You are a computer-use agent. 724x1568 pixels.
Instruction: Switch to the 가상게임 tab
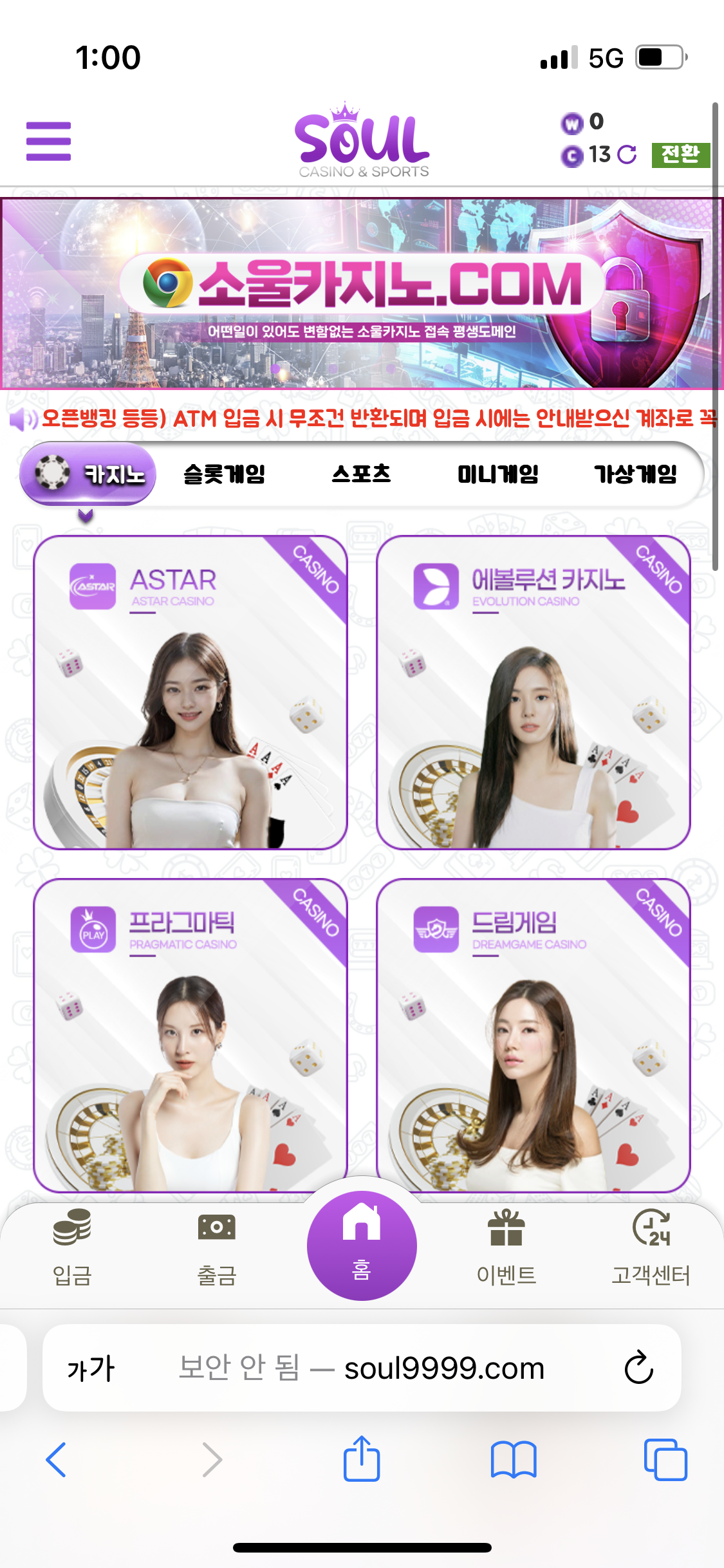tap(635, 474)
